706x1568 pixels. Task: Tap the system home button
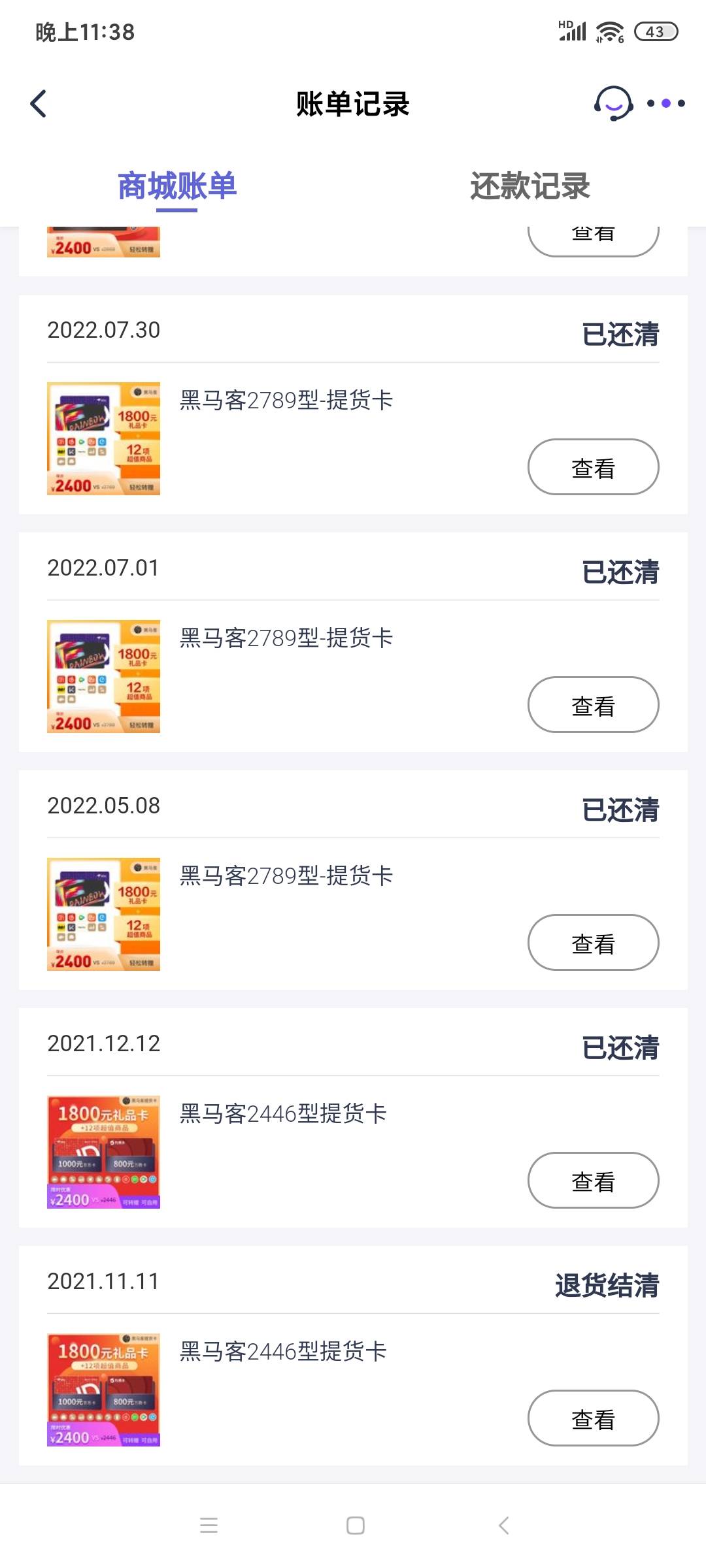[x=356, y=1526]
